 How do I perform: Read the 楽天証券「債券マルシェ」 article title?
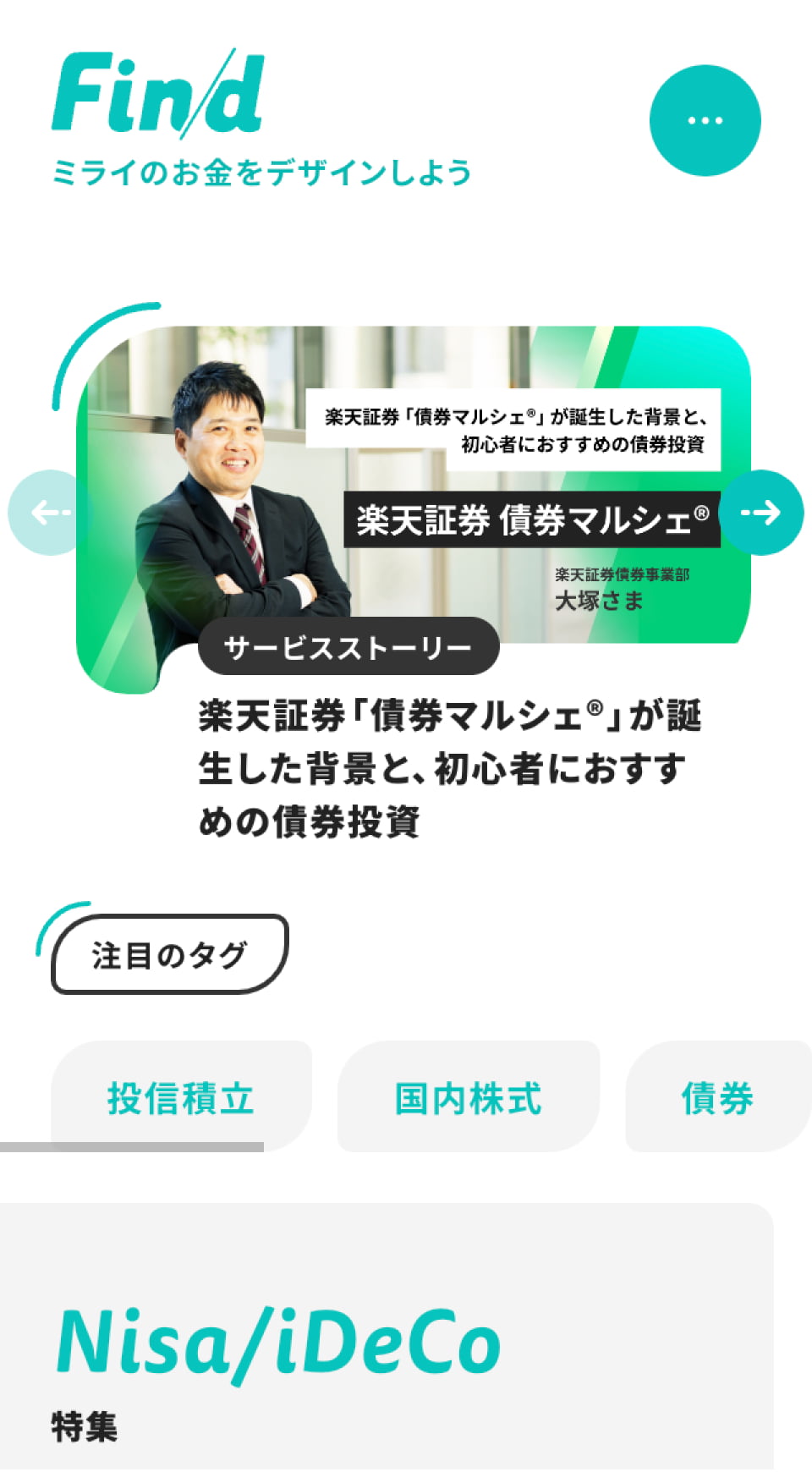pyautogui.click(x=448, y=768)
